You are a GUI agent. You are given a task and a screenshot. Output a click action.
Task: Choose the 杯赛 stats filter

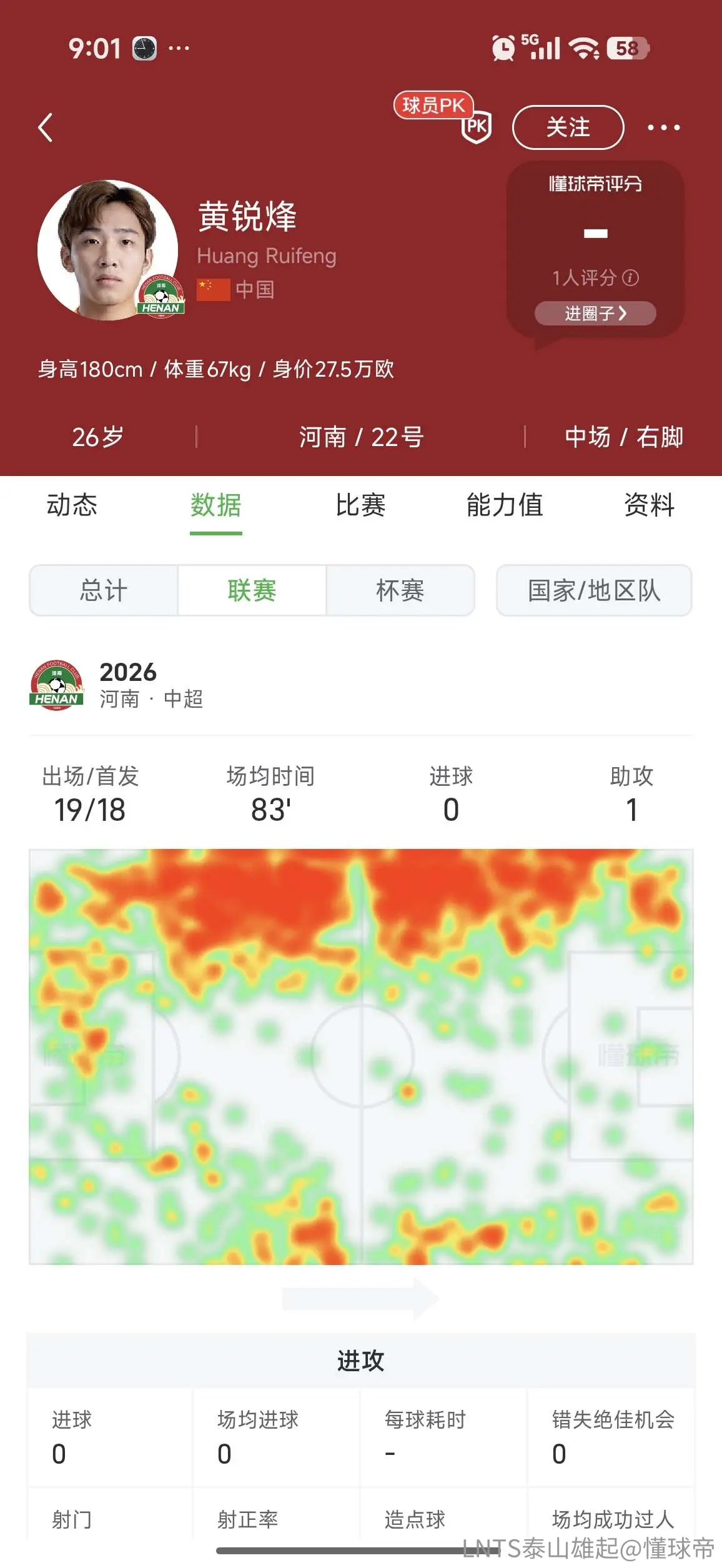[400, 590]
